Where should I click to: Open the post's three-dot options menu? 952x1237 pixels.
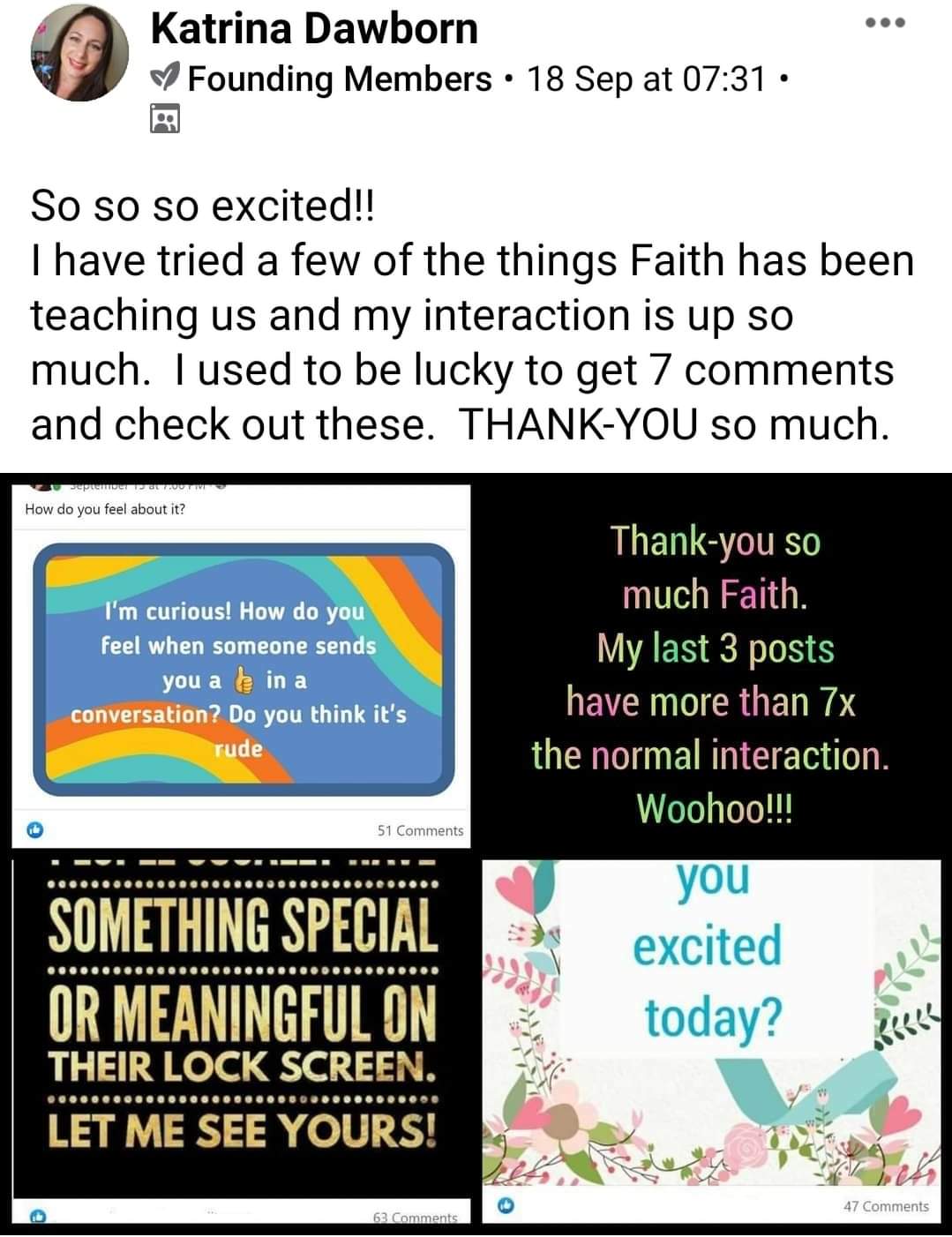click(x=885, y=24)
